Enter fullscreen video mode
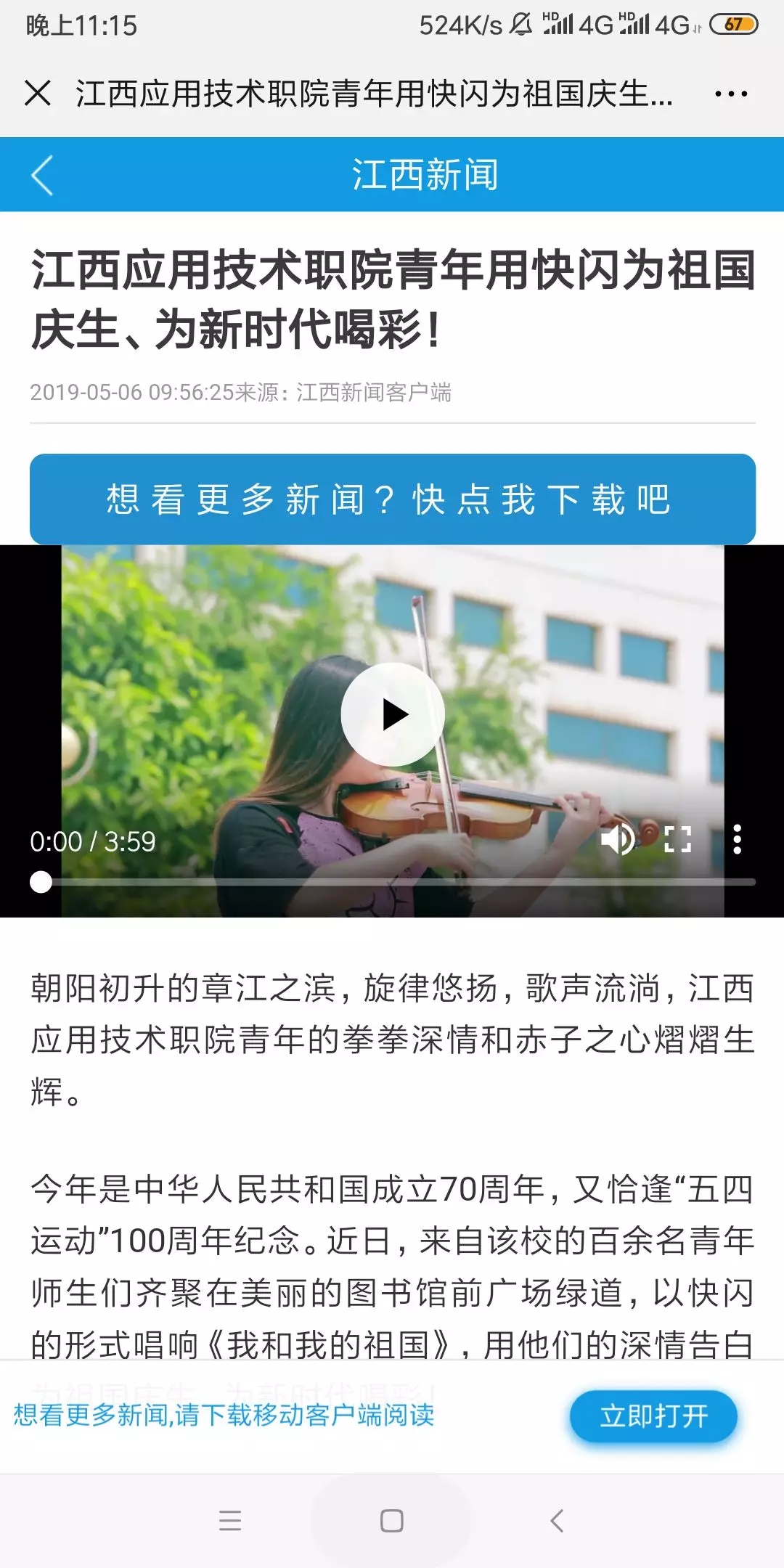The width and height of the screenshot is (784, 1568). pyautogui.click(x=677, y=840)
